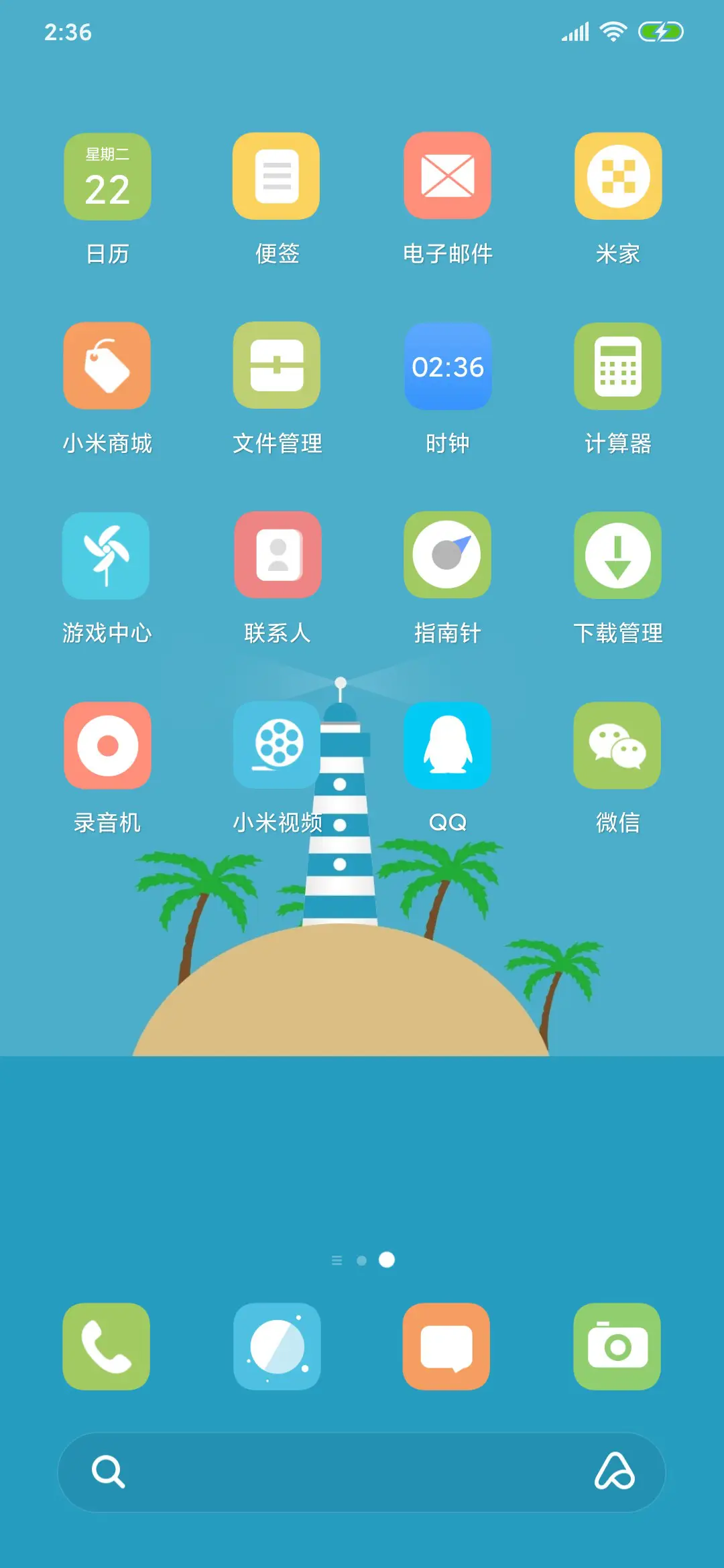The height and width of the screenshot is (1568, 724).
Task: Open the WeChat app
Action: (617, 745)
